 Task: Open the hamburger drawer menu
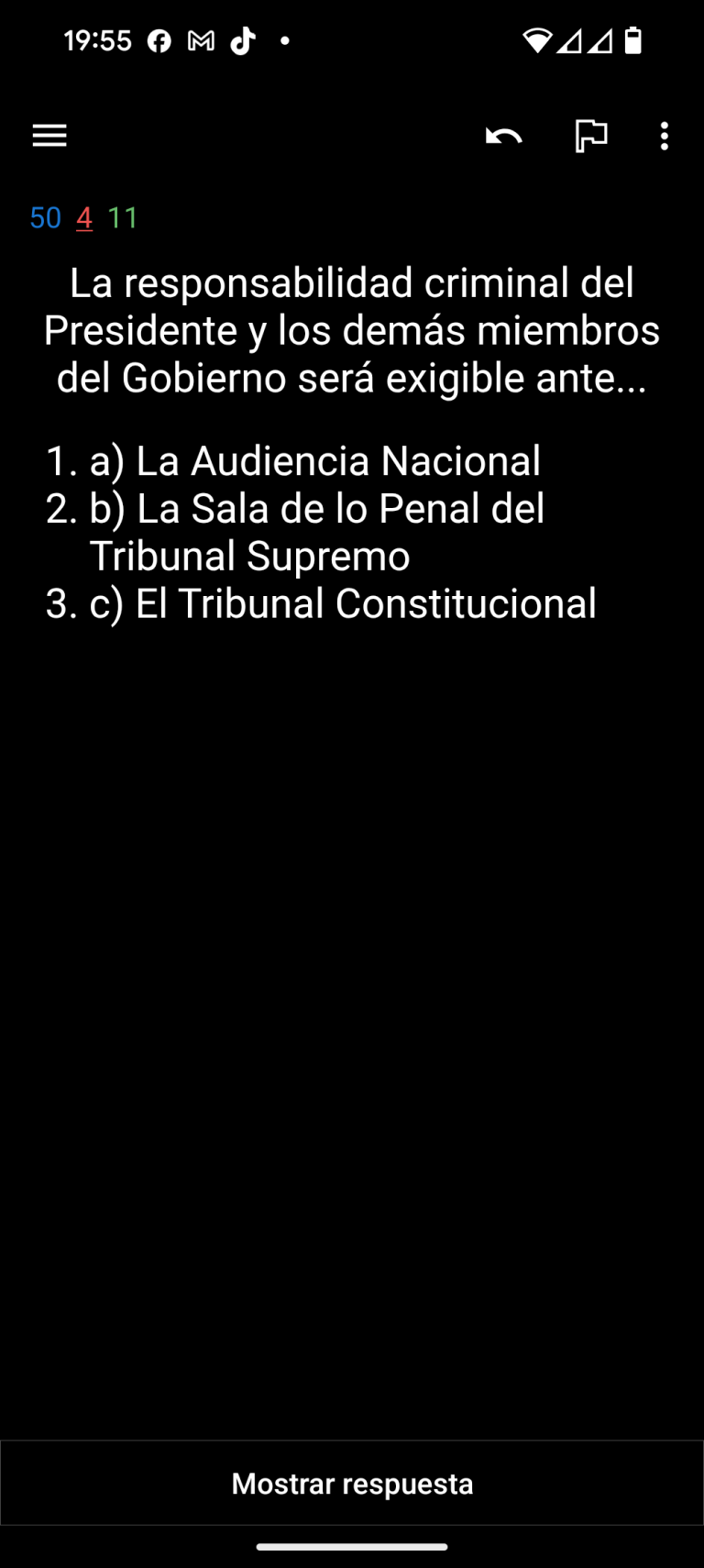tap(49, 136)
